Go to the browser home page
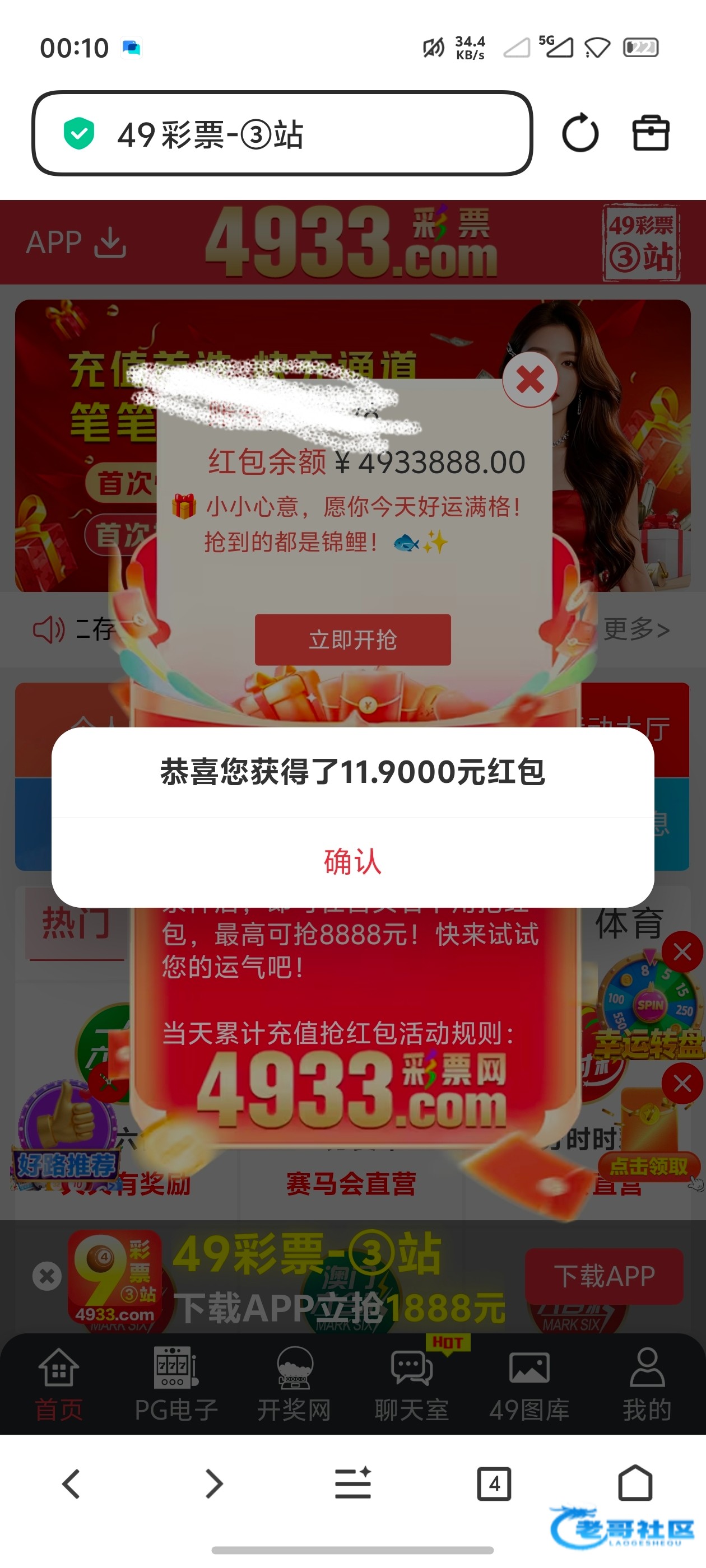 (x=635, y=1483)
